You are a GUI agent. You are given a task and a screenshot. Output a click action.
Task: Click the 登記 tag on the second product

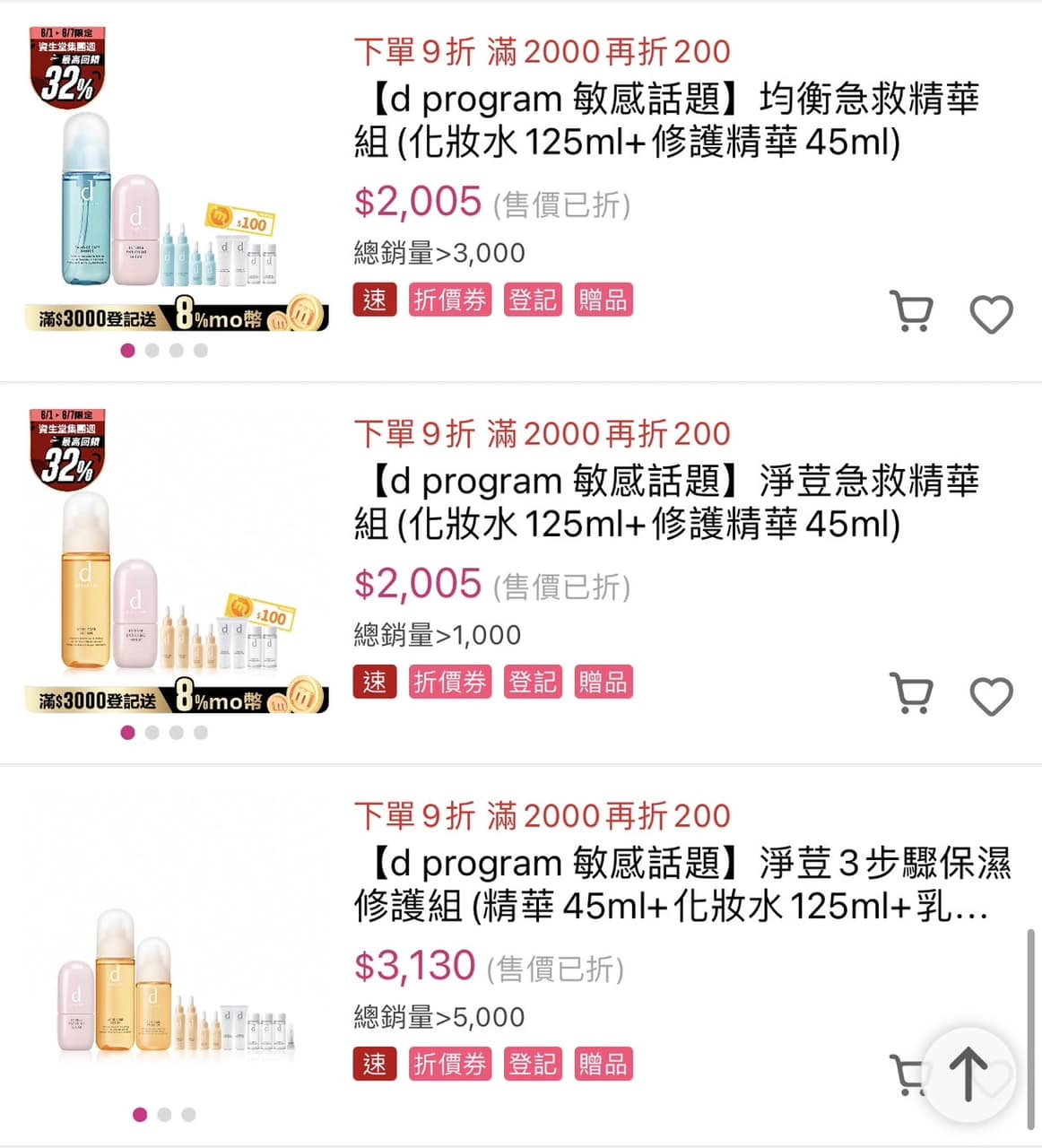(x=533, y=682)
